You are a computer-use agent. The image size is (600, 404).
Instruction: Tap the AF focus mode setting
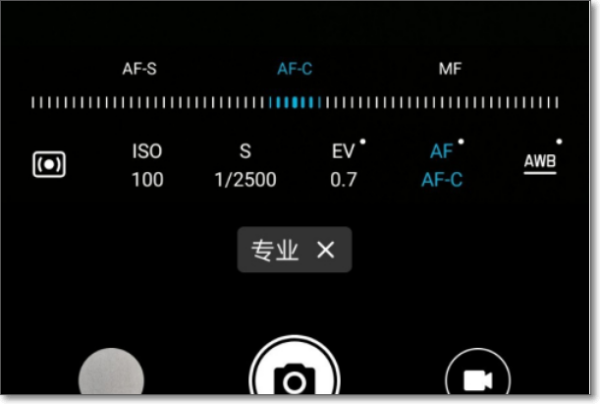[441, 166]
